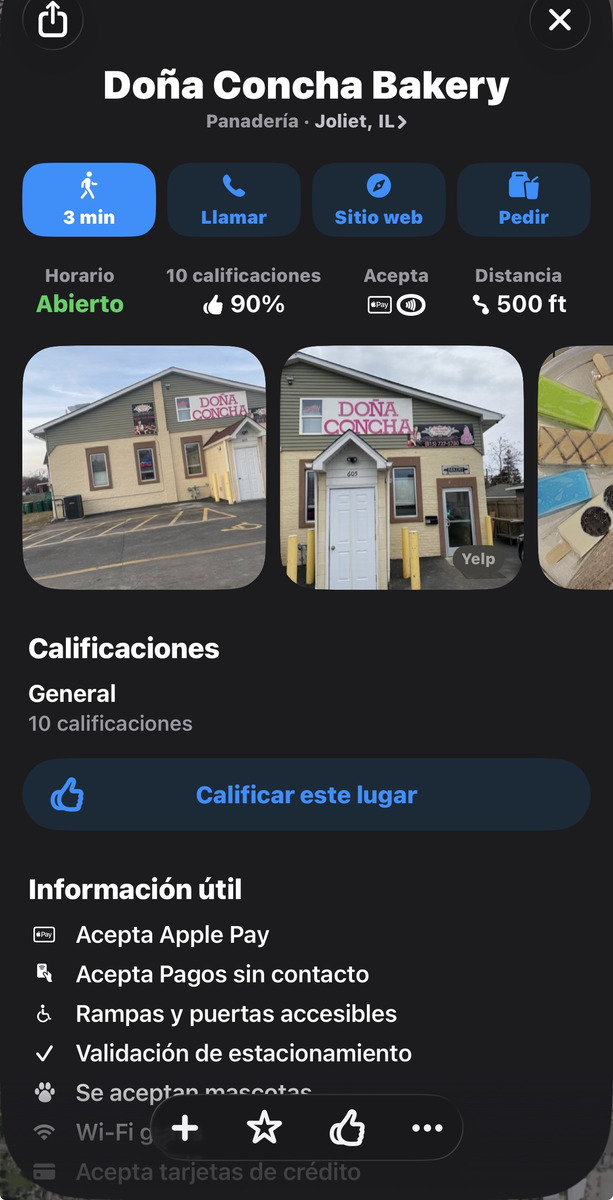This screenshot has width=613, height=1200.
Task: Open the Yelp storefront photo
Action: [x=401, y=467]
